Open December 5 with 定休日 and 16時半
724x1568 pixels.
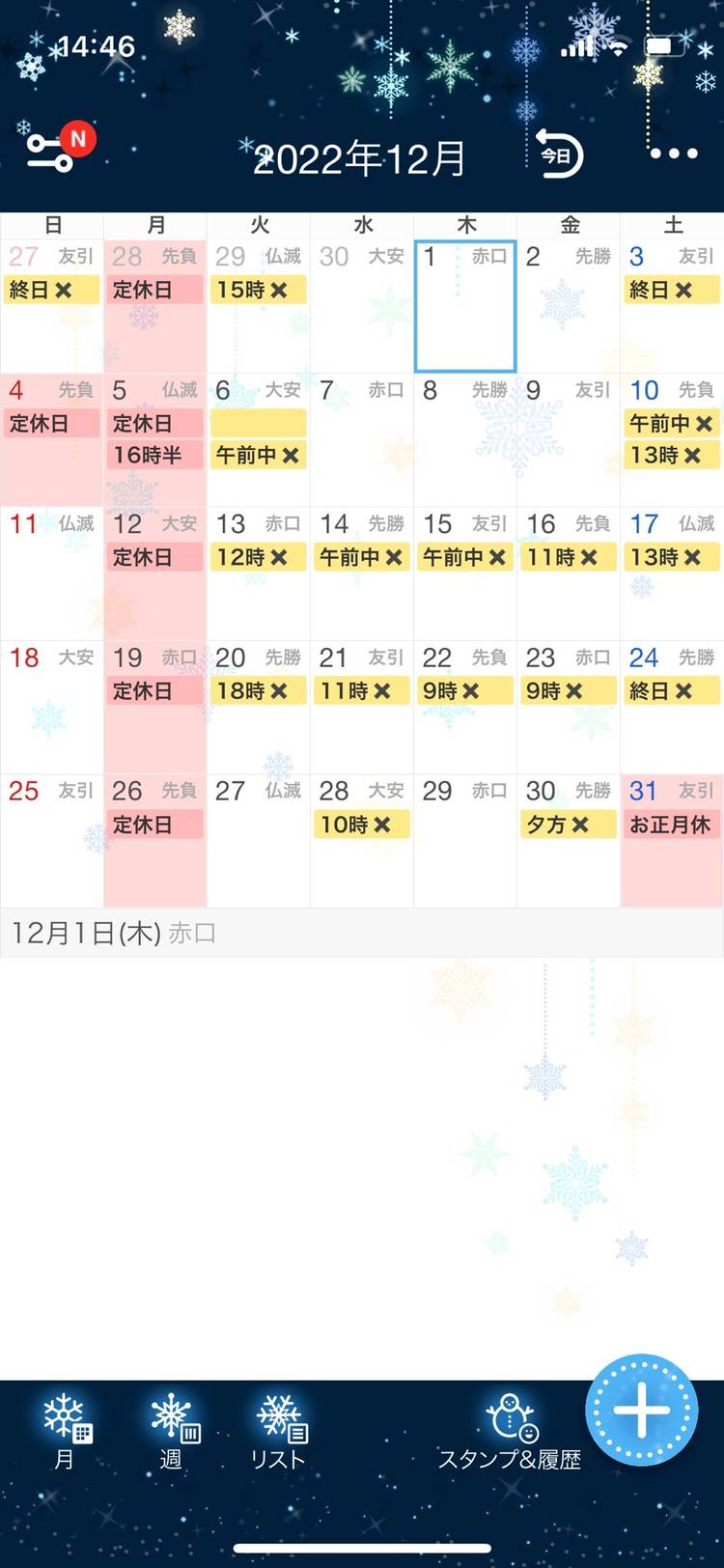[x=155, y=439]
